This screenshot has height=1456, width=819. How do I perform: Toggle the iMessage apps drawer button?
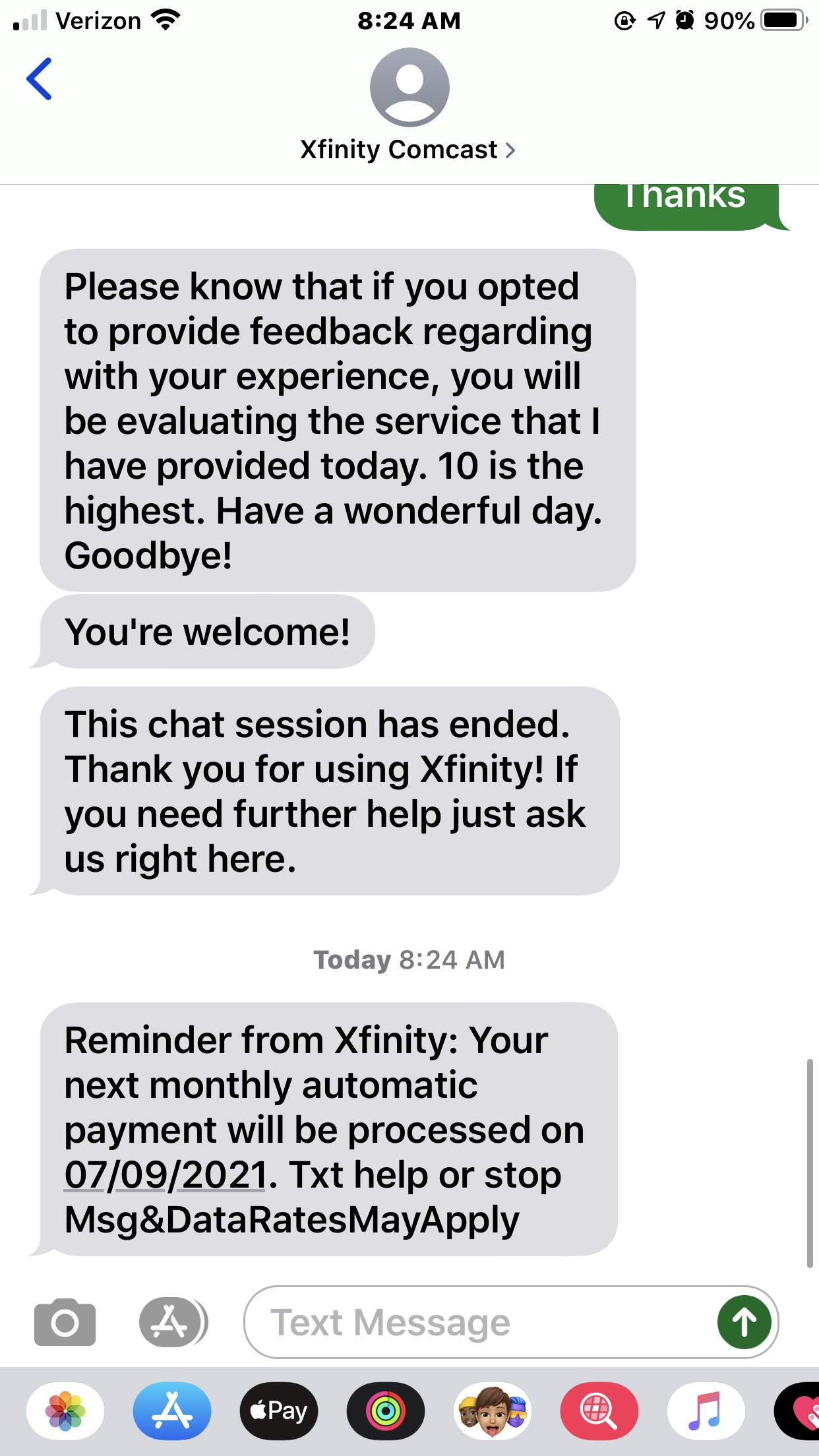click(173, 1322)
